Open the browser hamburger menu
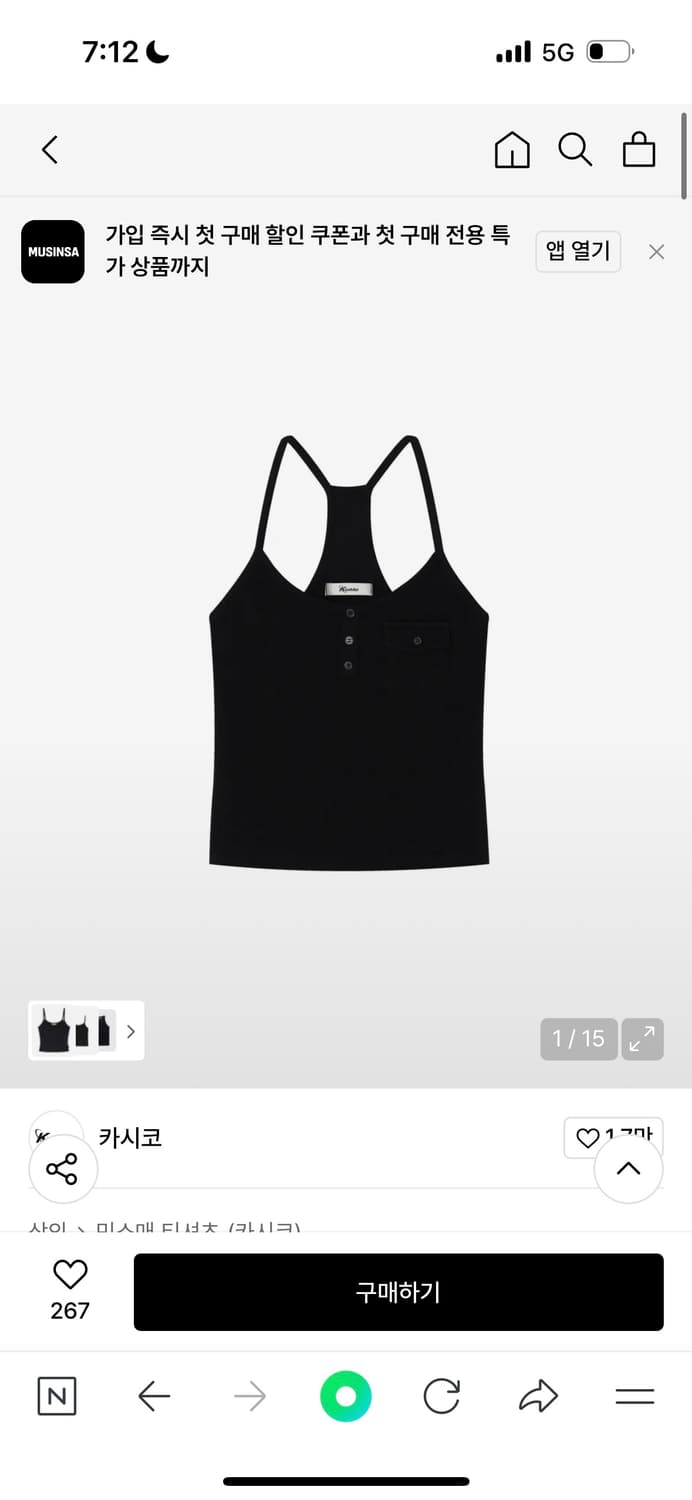This screenshot has width=692, height=1500. (634, 1396)
